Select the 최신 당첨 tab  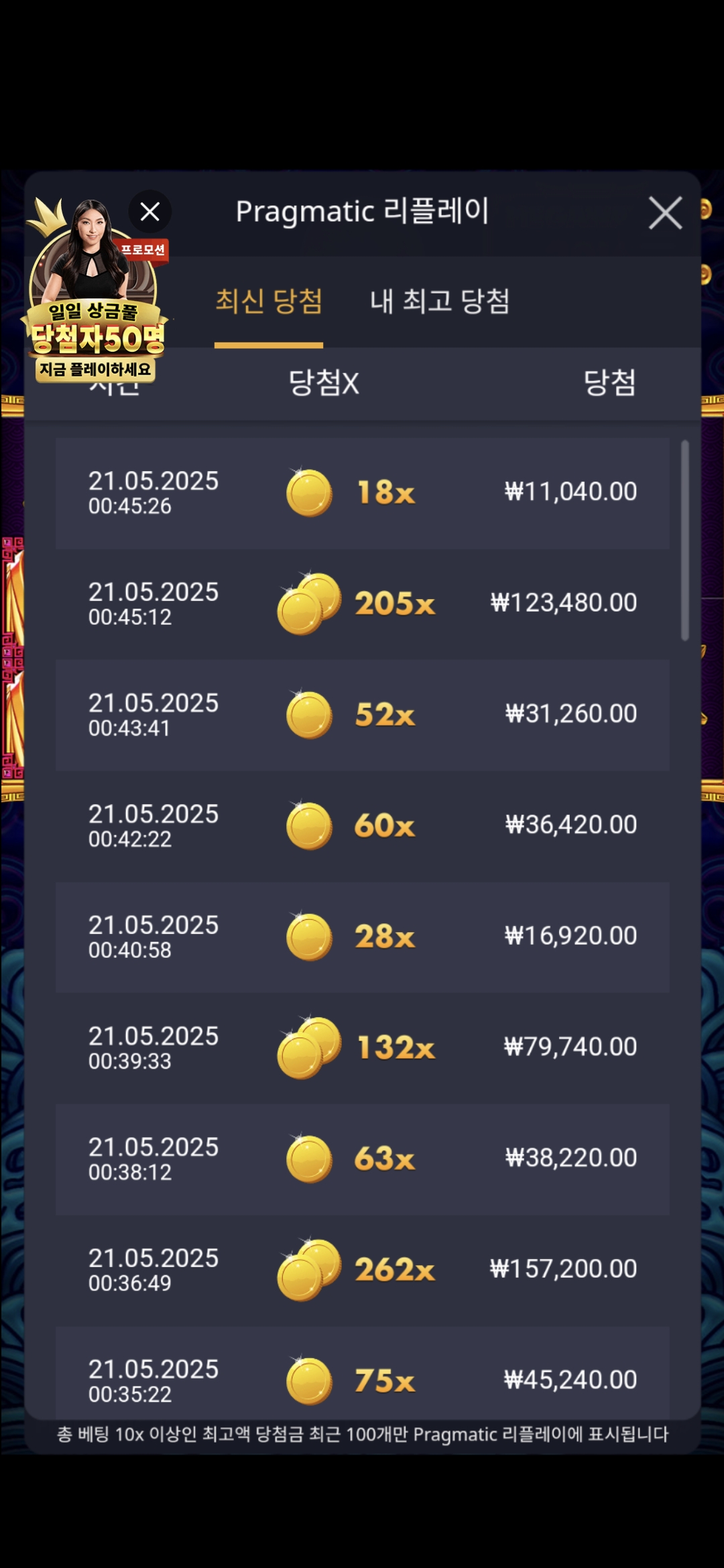[269, 302]
